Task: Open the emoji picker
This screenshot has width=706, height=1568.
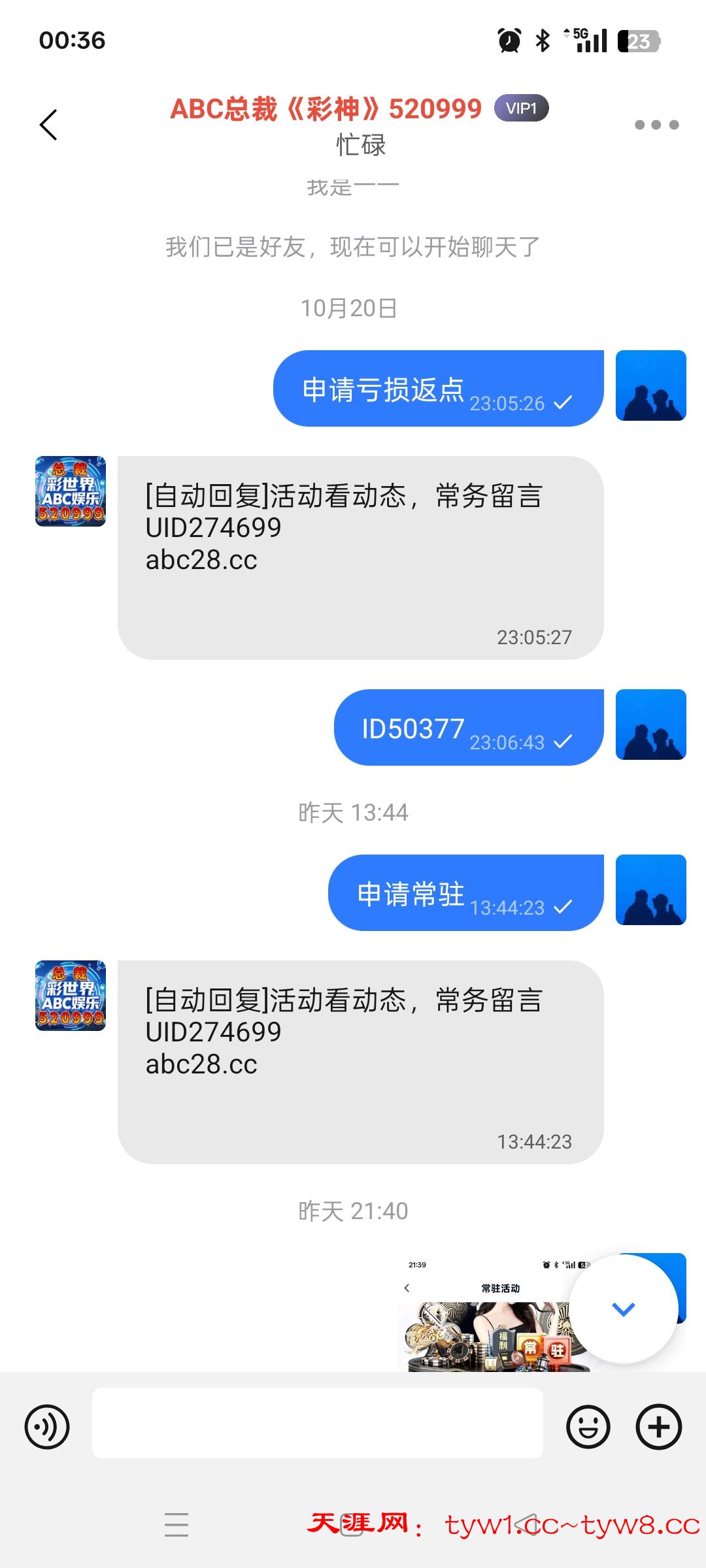Action: [x=588, y=1427]
